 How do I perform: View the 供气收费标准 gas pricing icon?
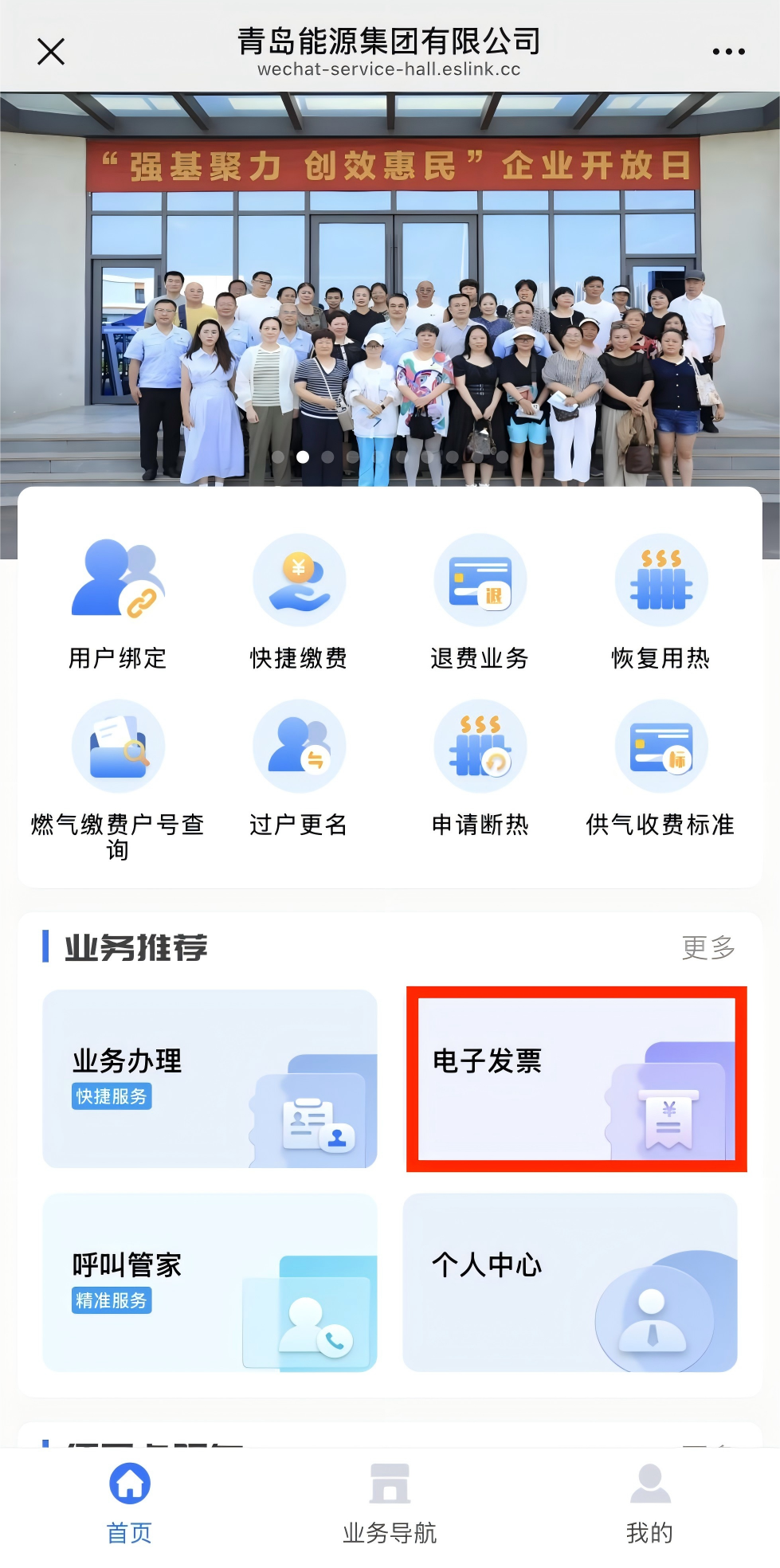pyautogui.click(x=660, y=770)
